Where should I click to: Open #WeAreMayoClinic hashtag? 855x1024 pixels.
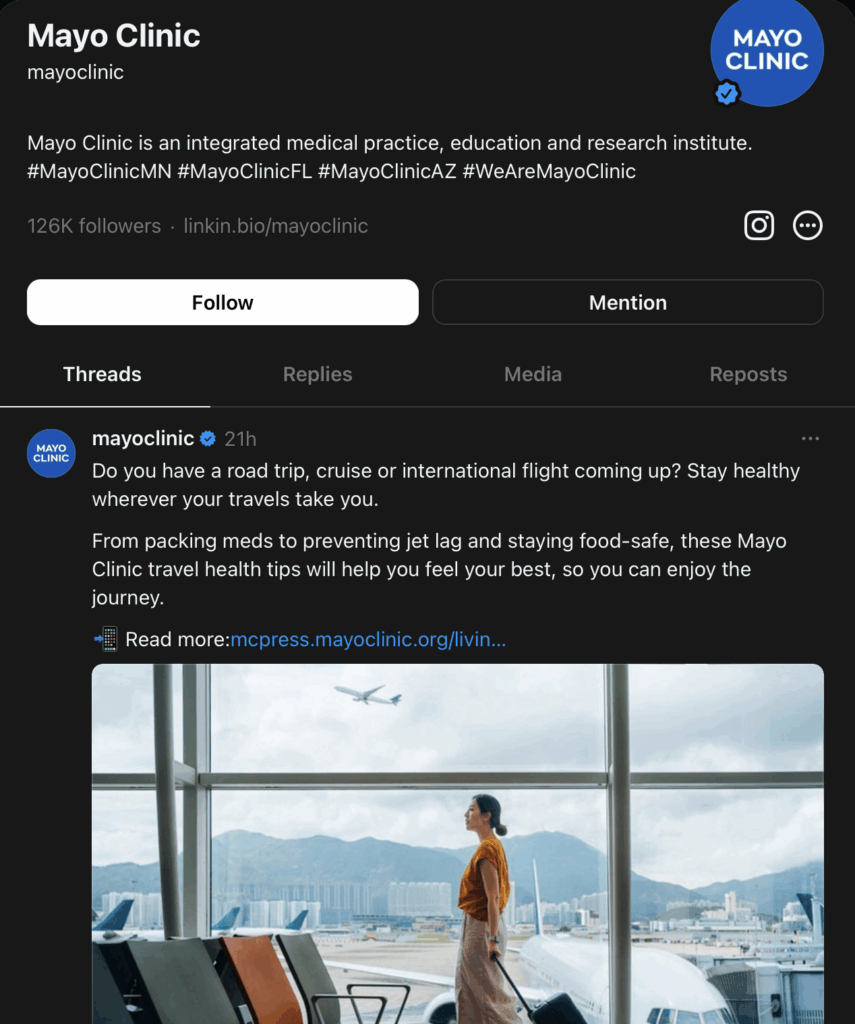tap(549, 171)
